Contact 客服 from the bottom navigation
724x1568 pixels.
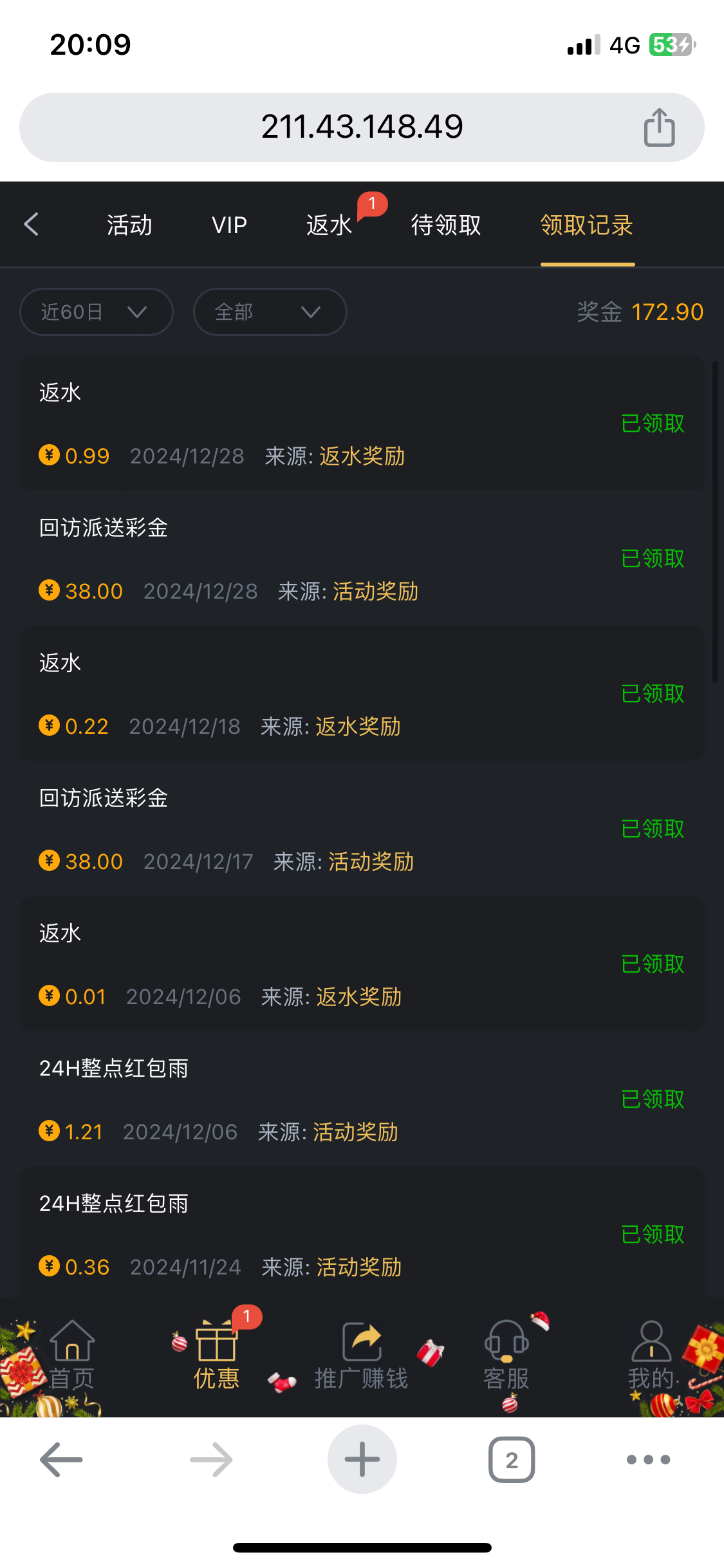(x=506, y=1354)
